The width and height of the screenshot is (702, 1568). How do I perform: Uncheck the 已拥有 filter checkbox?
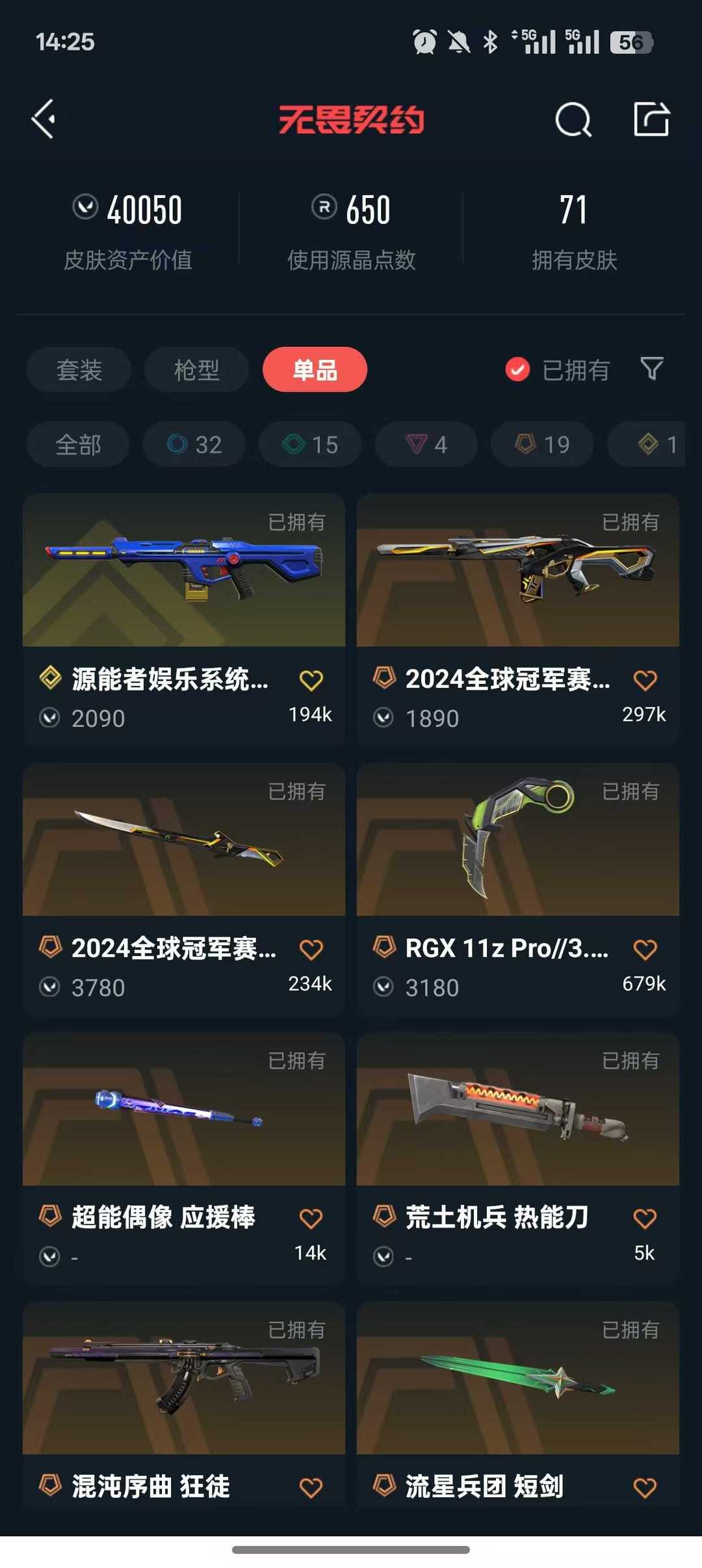tap(518, 370)
